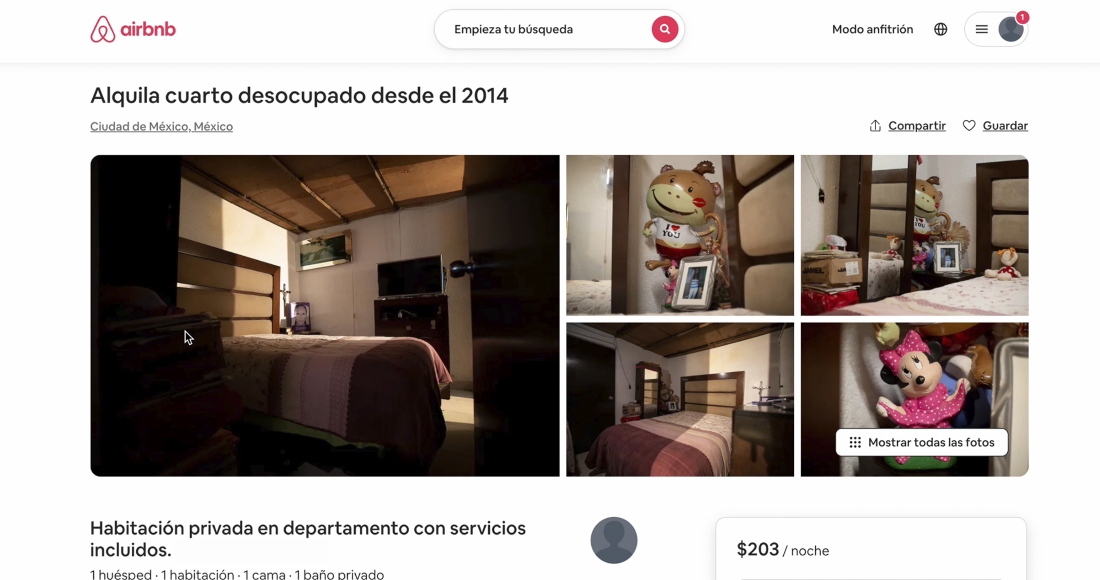View the monkey balloon close-up photo
This screenshot has height=580, width=1100.
680,235
